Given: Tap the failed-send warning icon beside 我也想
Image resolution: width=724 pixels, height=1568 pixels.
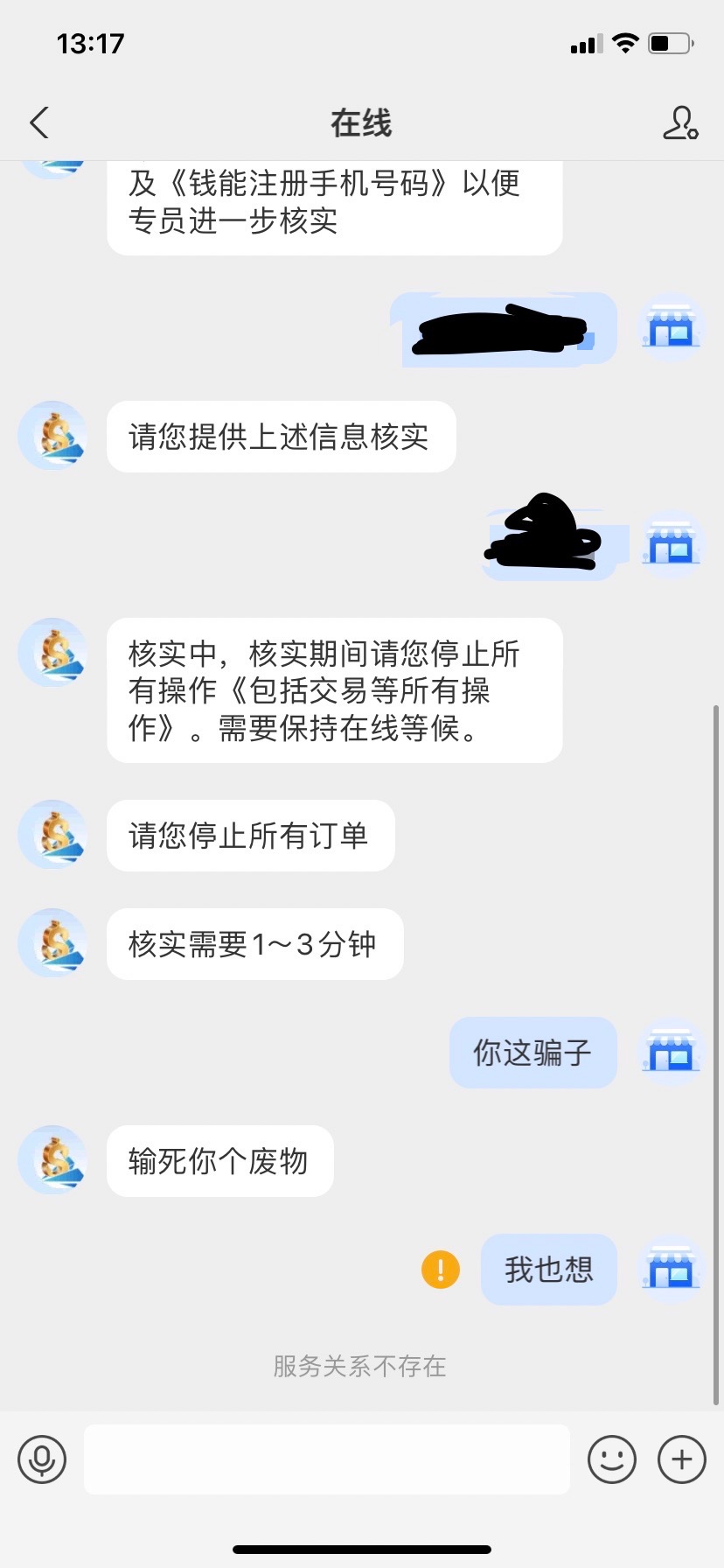Looking at the screenshot, I should [441, 1269].
